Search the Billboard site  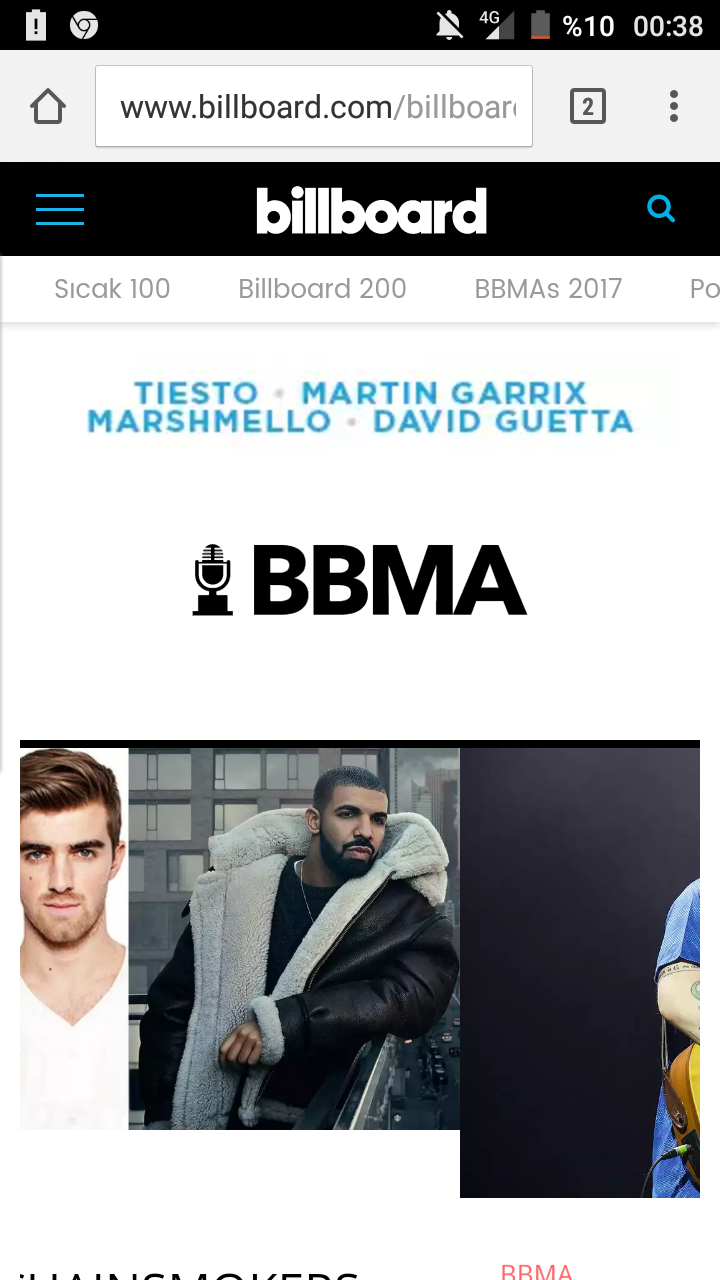(x=661, y=209)
